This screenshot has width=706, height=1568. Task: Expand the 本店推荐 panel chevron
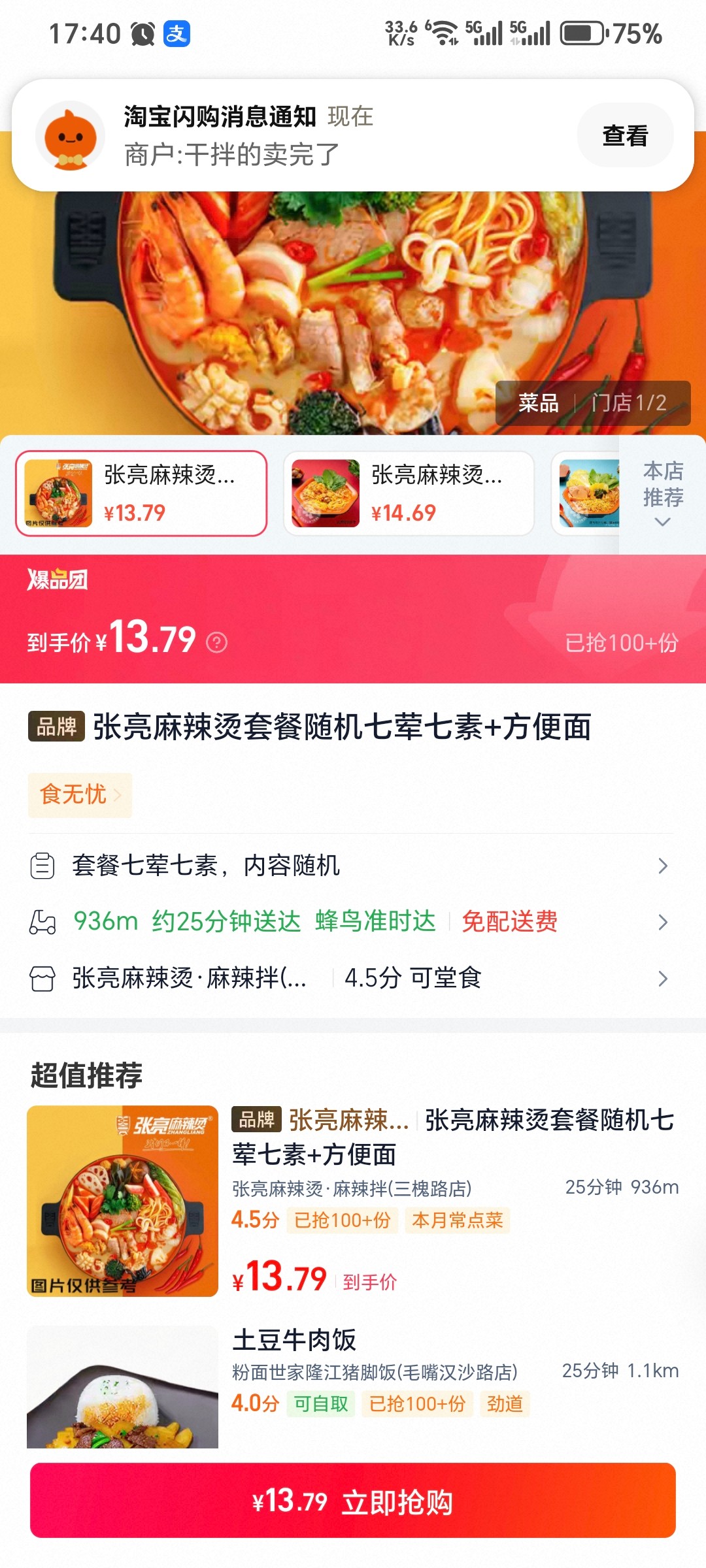click(x=663, y=521)
